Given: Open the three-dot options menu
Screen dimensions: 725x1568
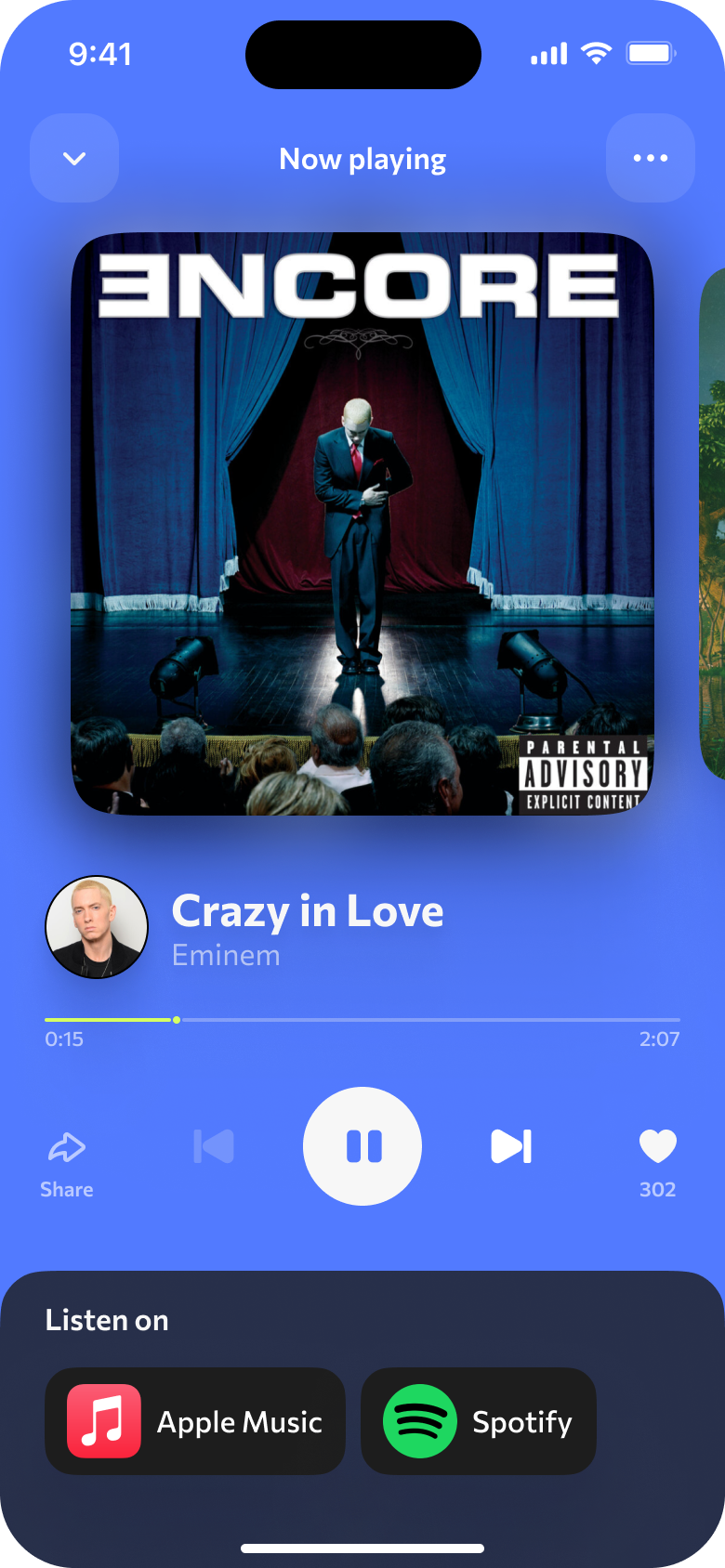Looking at the screenshot, I should (x=650, y=159).
